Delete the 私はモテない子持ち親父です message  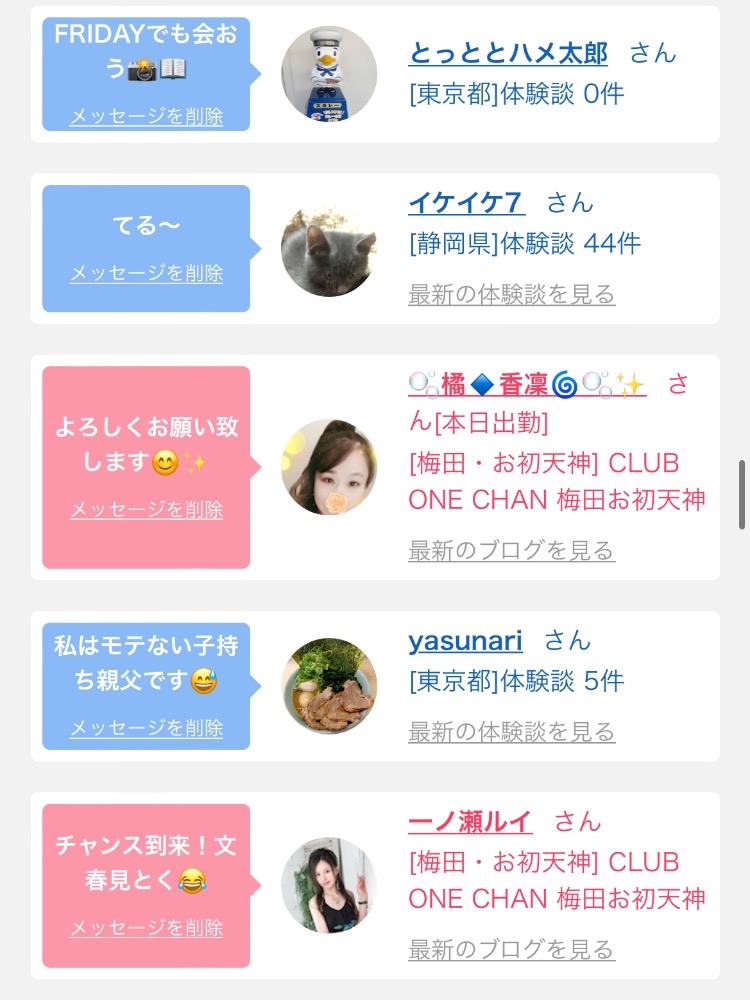tap(146, 728)
